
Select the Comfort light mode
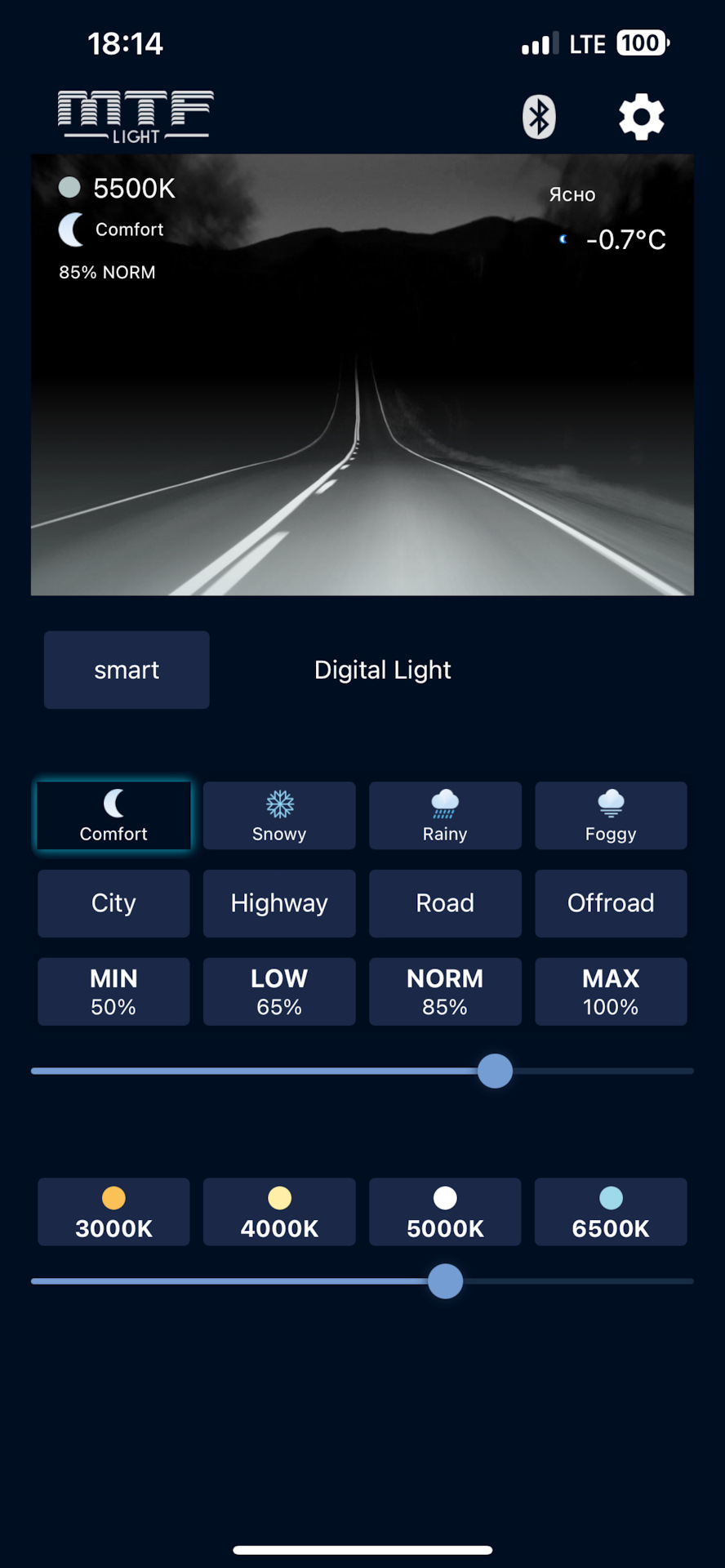click(x=113, y=816)
